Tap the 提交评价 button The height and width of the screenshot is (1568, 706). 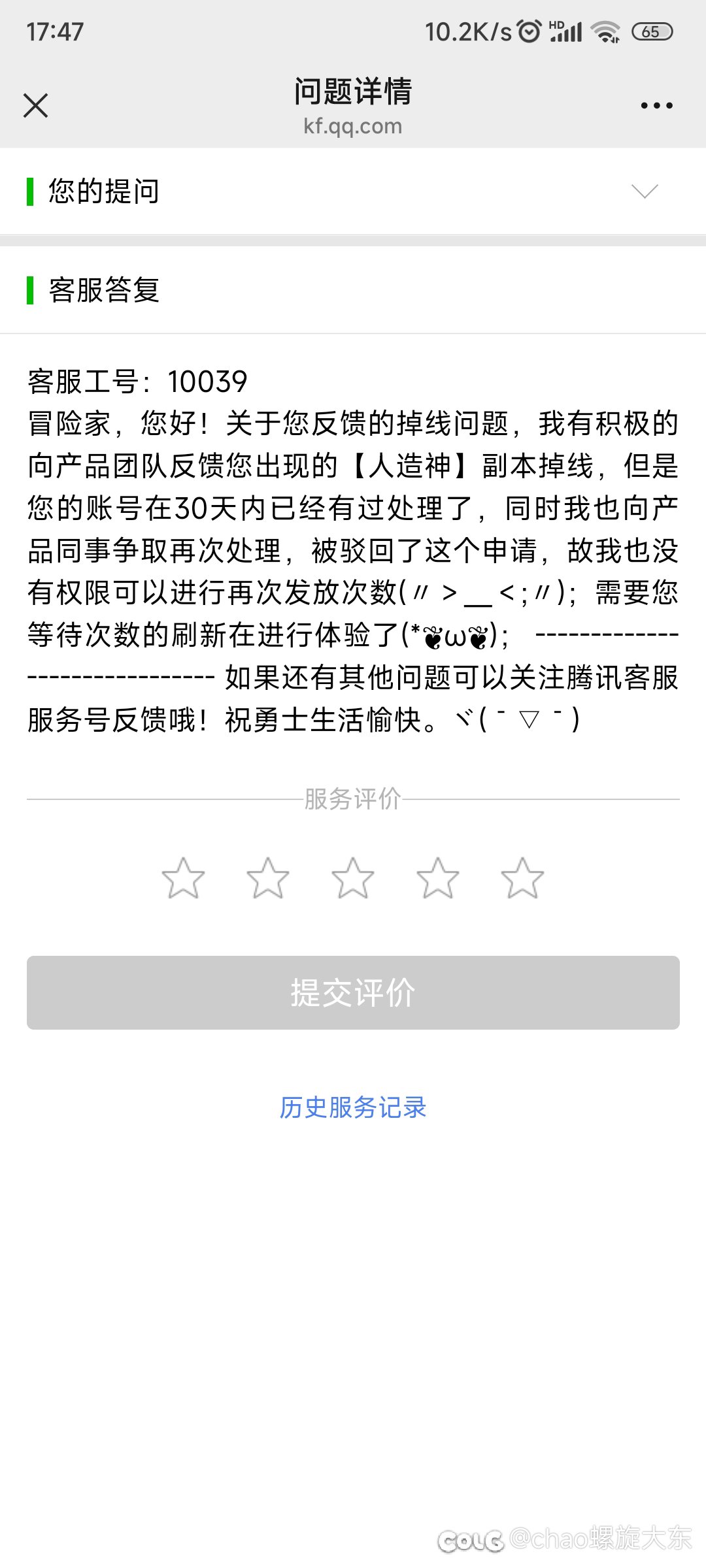tap(353, 992)
